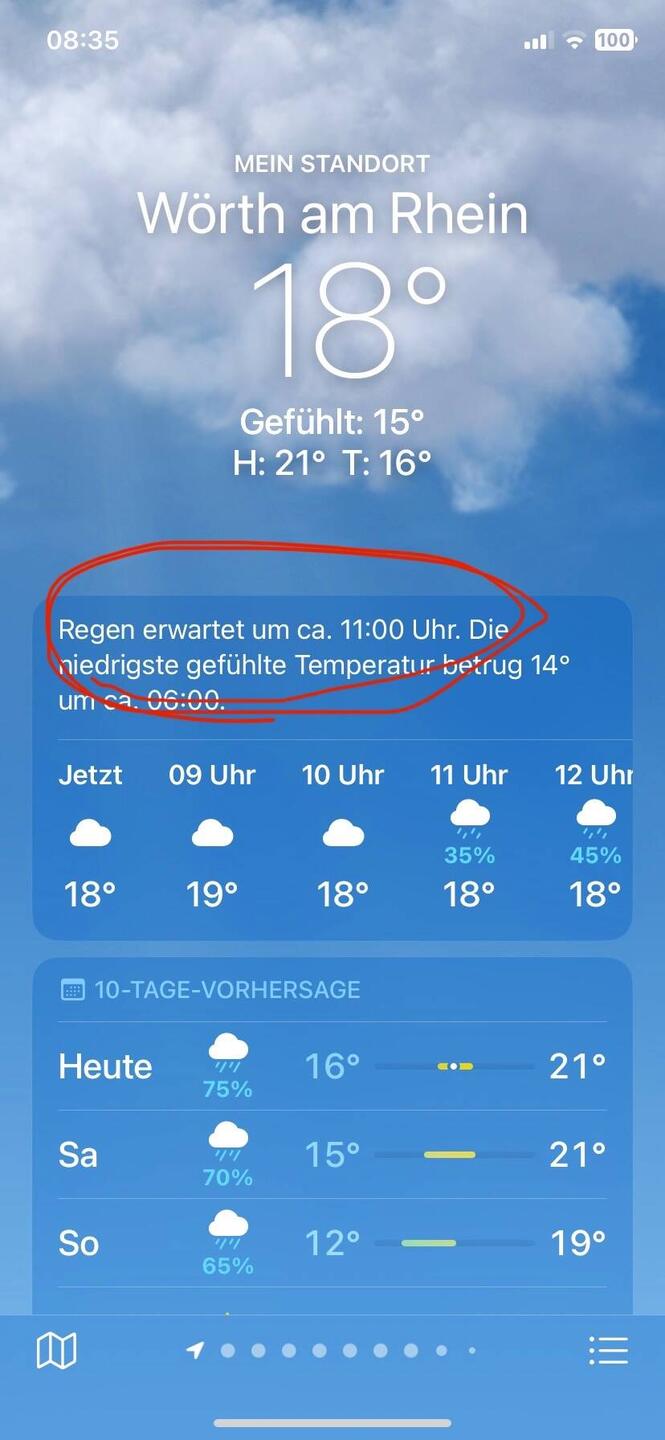Open forecast details for Sa

point(332,1155)
